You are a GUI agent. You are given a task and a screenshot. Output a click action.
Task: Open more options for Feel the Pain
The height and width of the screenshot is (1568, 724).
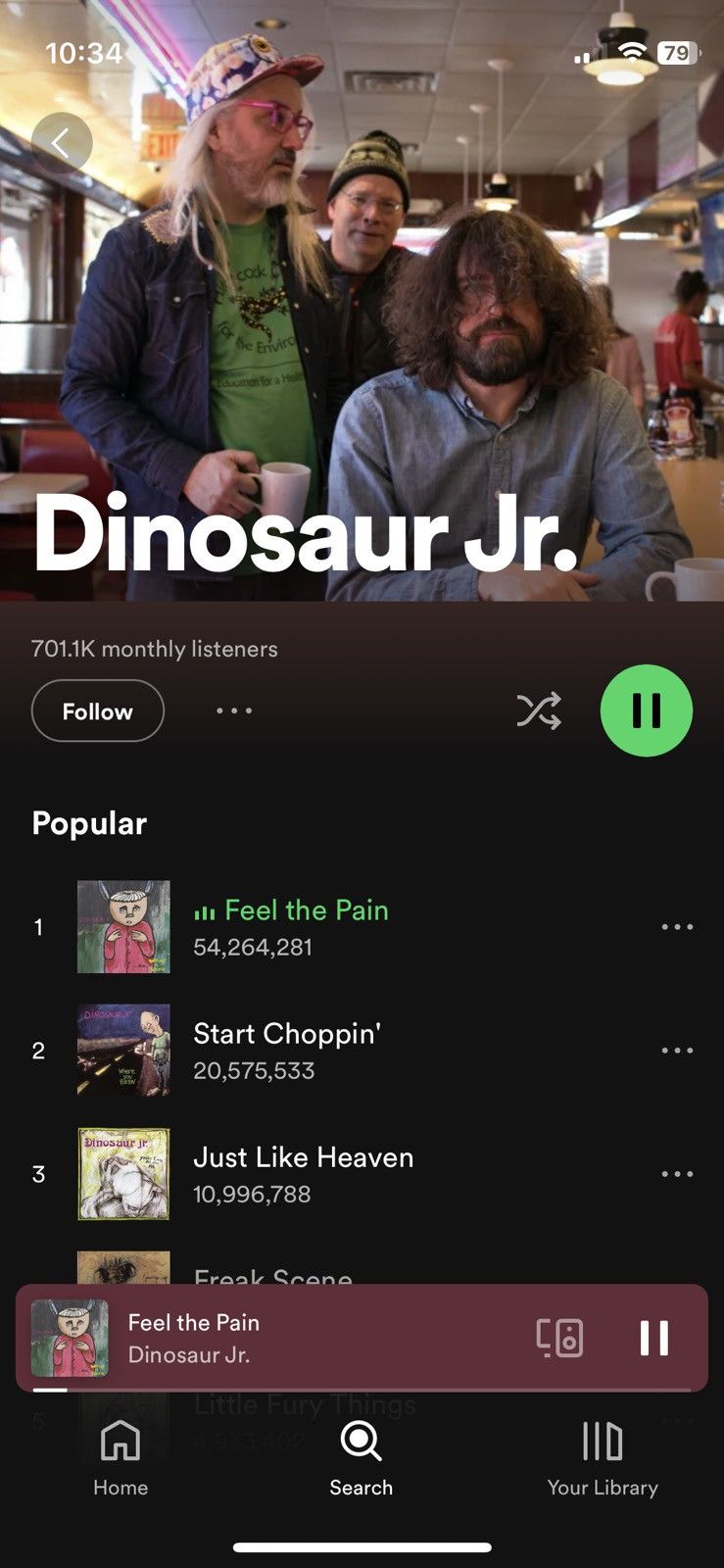tap(677, 927)
